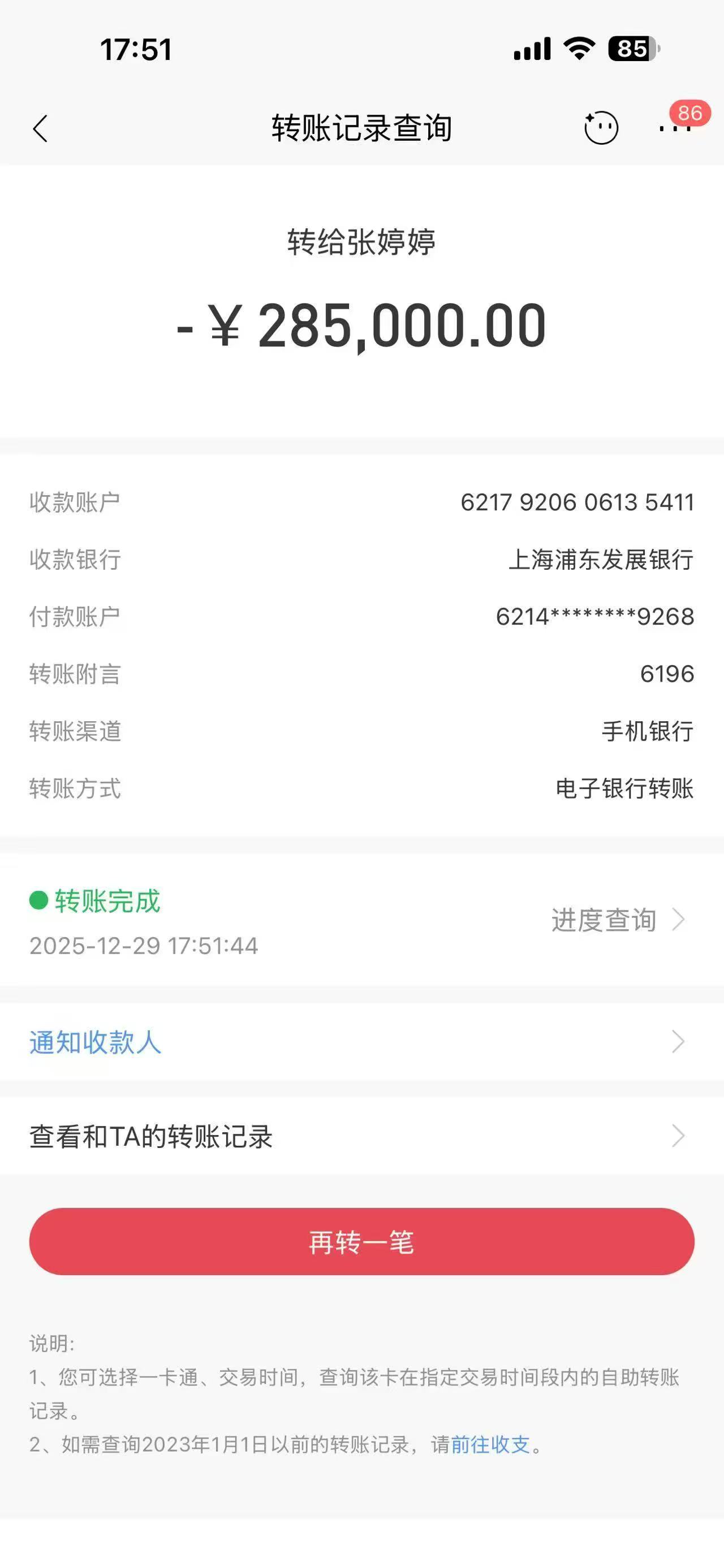Open 查看和TA的转账记录
Viewport: 724px width, 1568px height.
pyautogui.click(x=151, y=1137)
